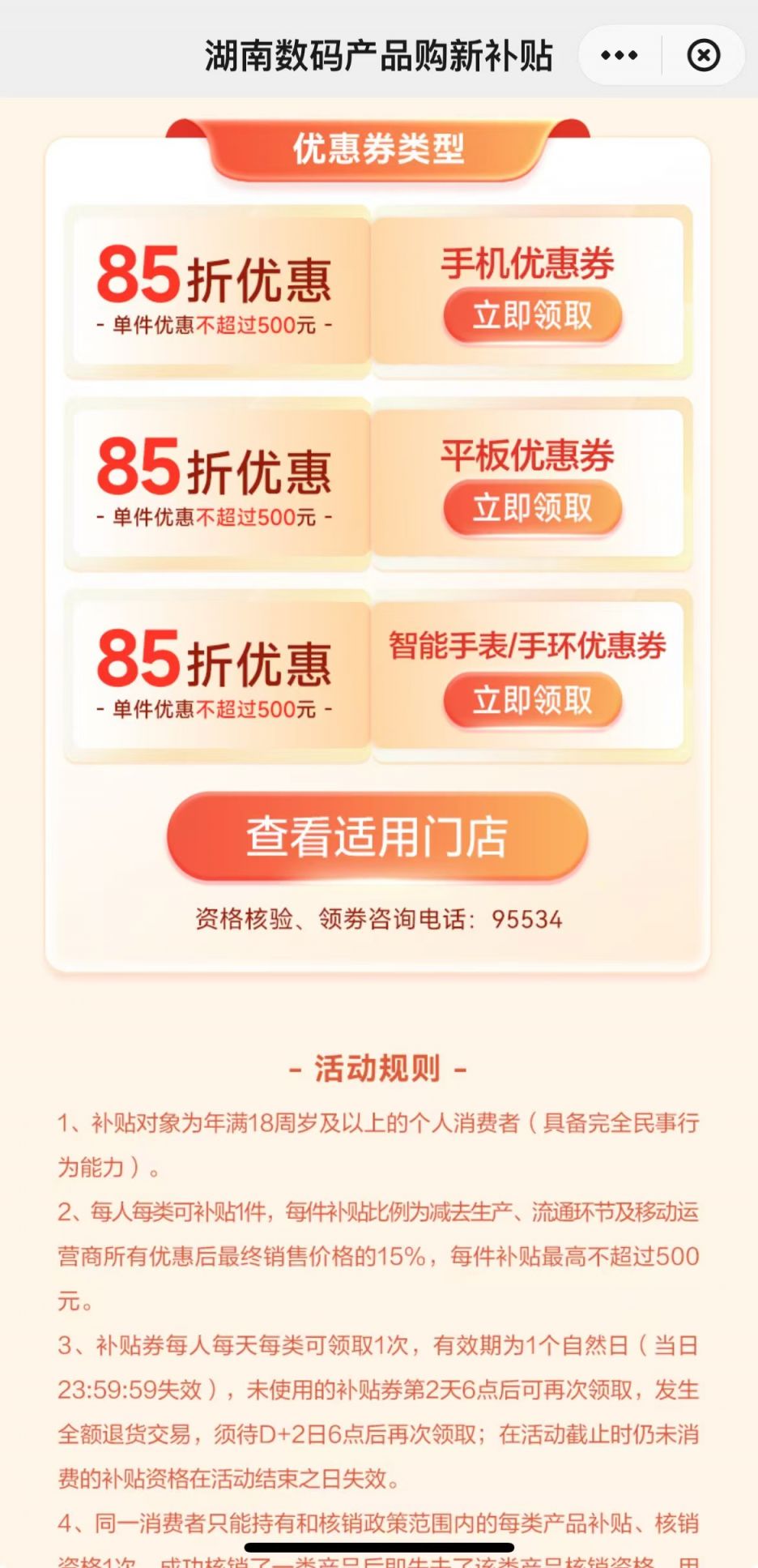Screen dimensions: 758x1568
Task: Claim the 智能手表/手环优惠券 coupon
Action: point(532,700)
